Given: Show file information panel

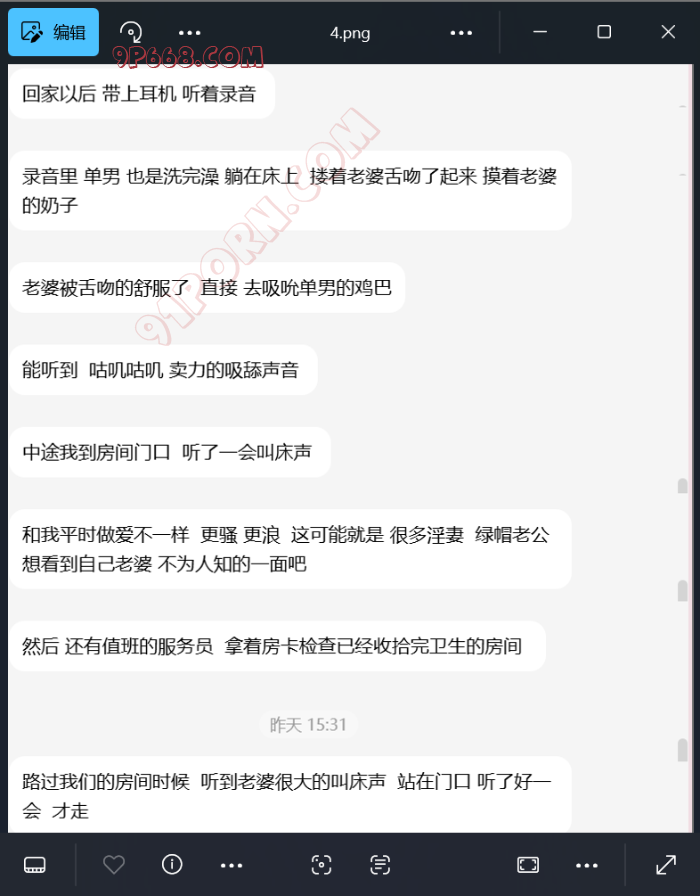Looking at the screenshot, I should [172, 865].
